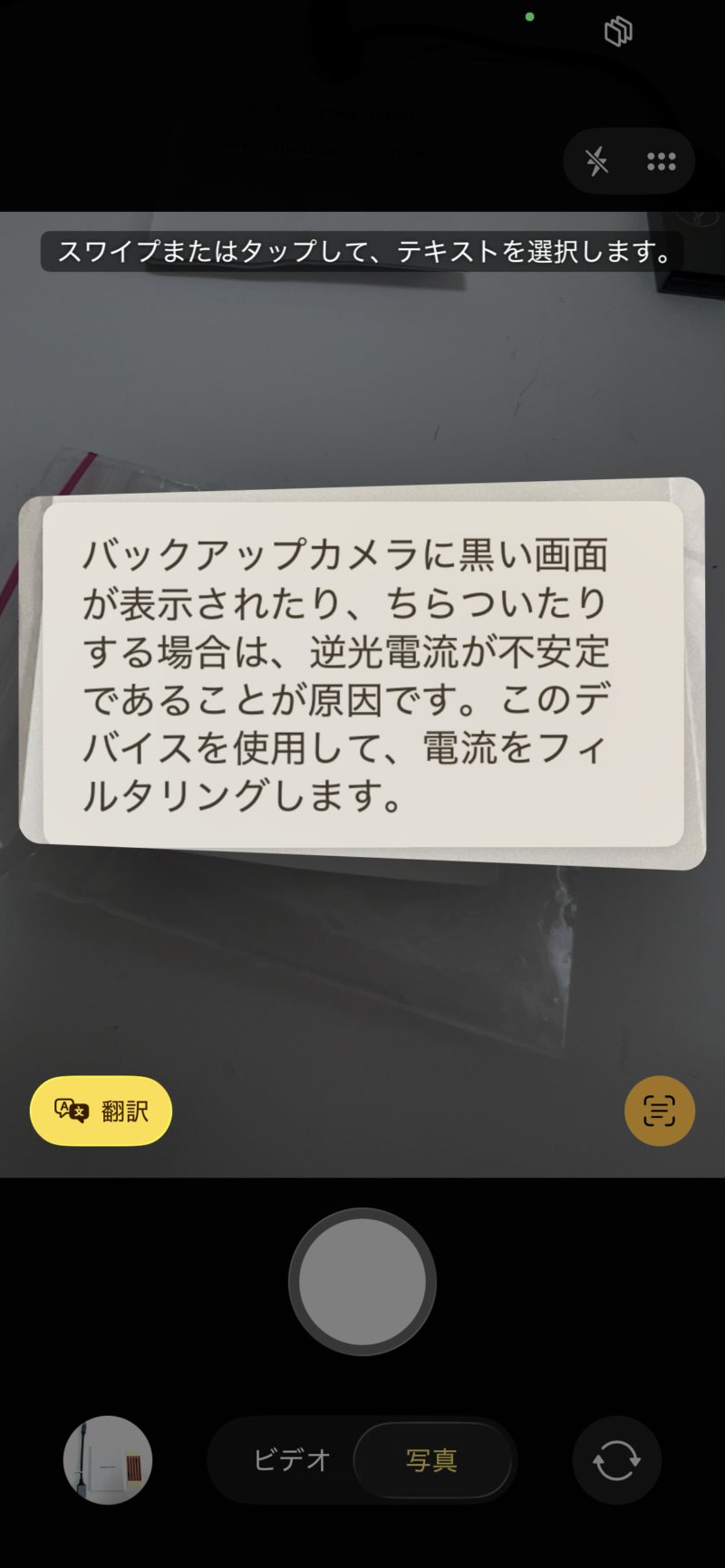The width and height of the screenshot is (725, 1568).
Task: Tap the stacked squares icon at top
Action: tap(618, 32)
